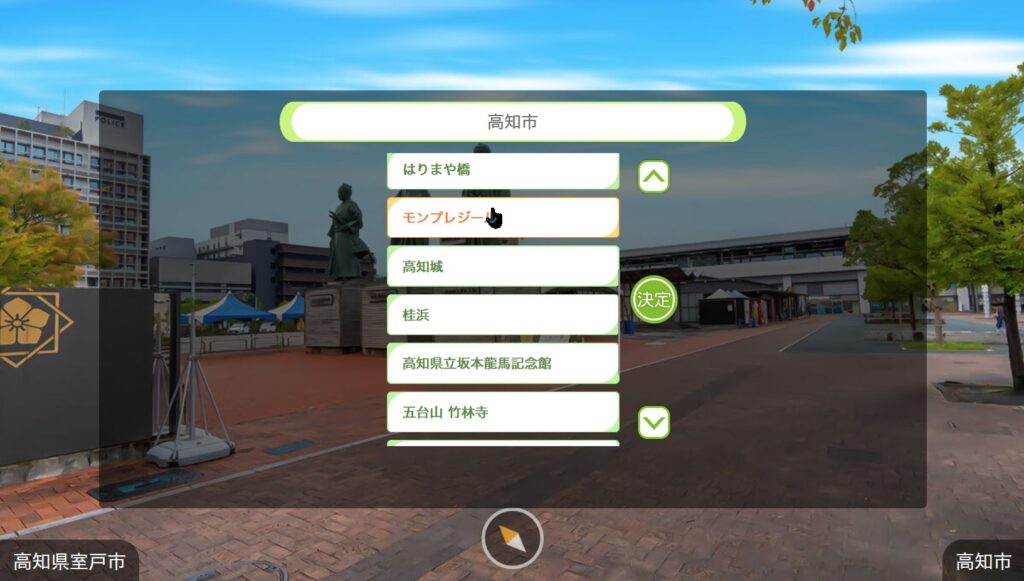Confirm selection with the 決定 button
The image size is (1024, 581).
click(654, 299)
